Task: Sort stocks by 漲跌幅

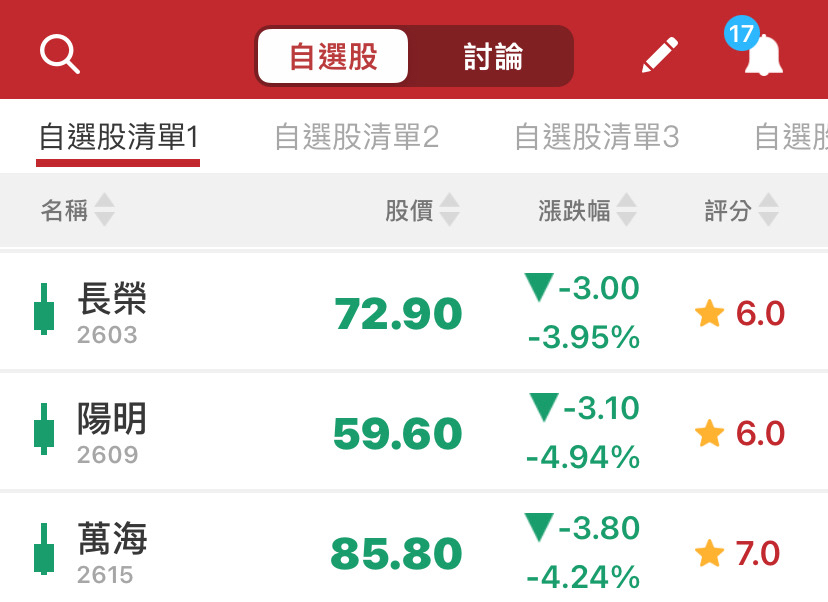Action: pos(586,210)
